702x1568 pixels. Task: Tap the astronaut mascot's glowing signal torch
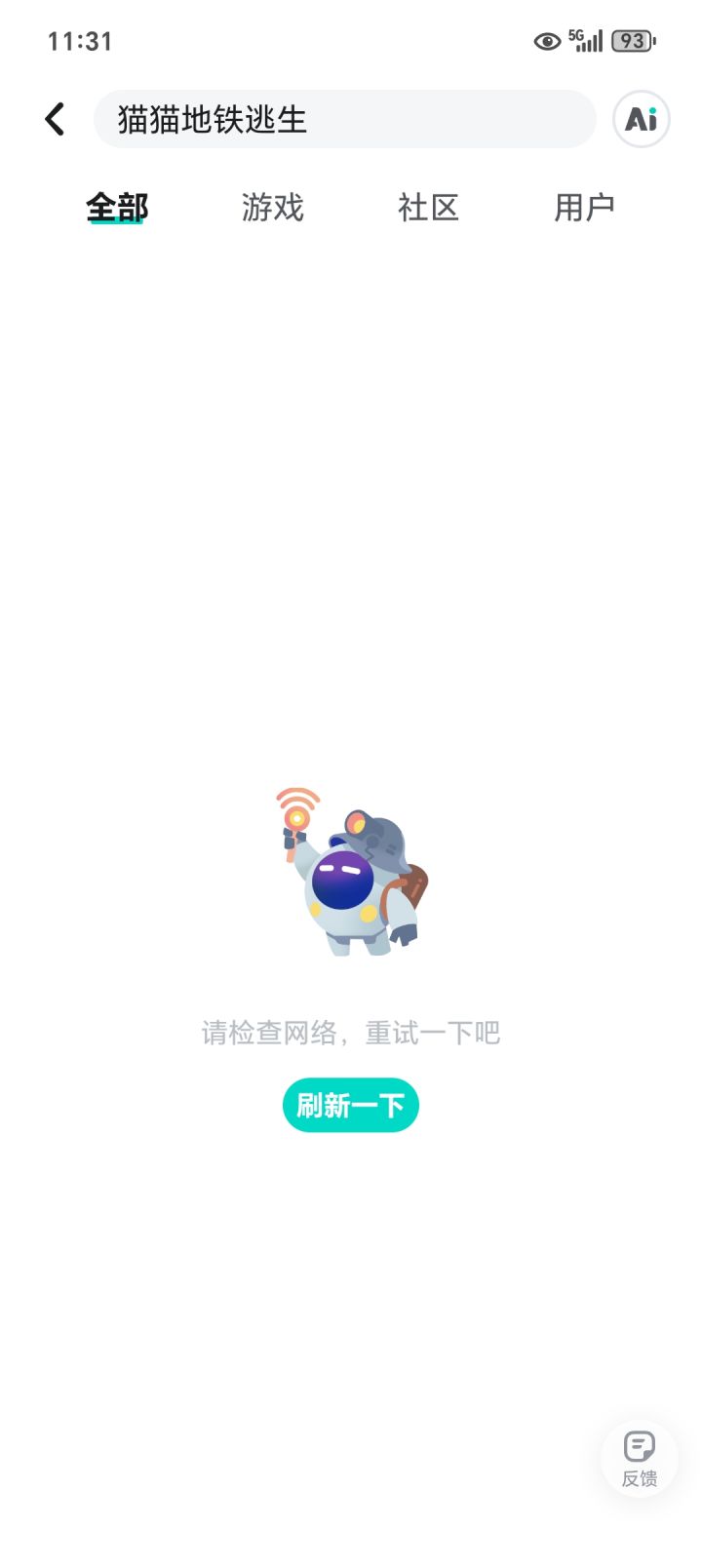(x=294, y=819)
